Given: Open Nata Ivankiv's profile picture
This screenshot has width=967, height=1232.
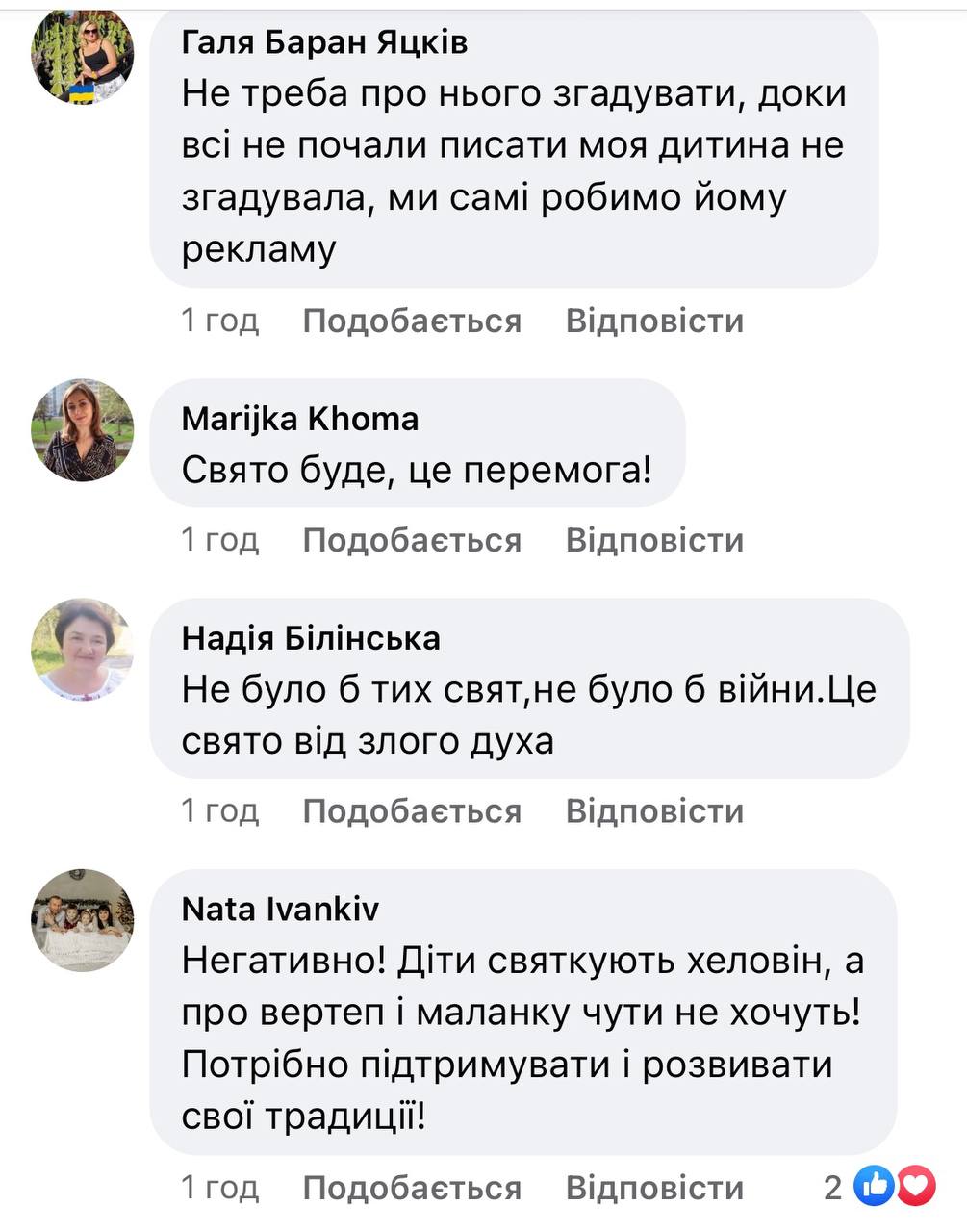Looking at the screenshot, I should click(x=83, y=920).
